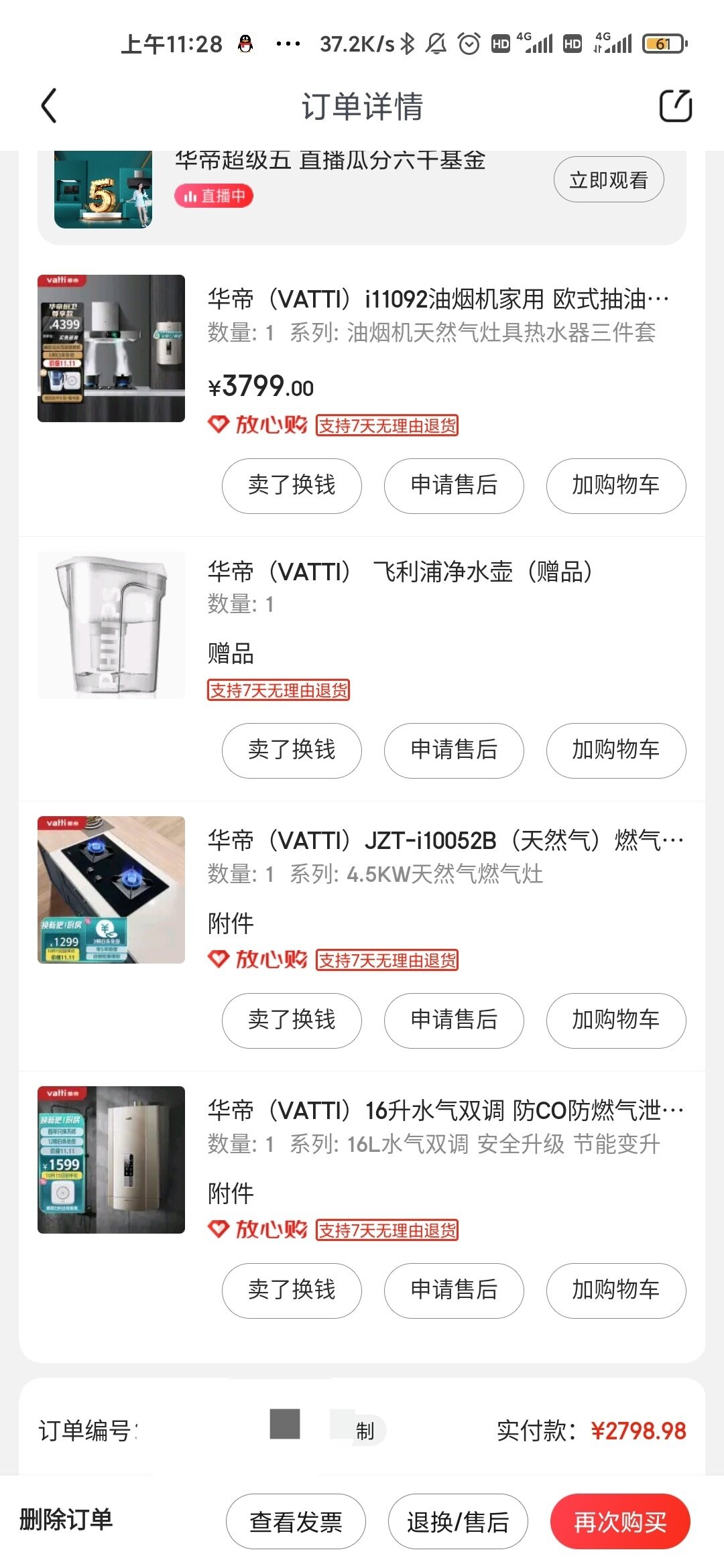Delete this order with 删除订单

pyautogui.click(x=66, y=1520)
